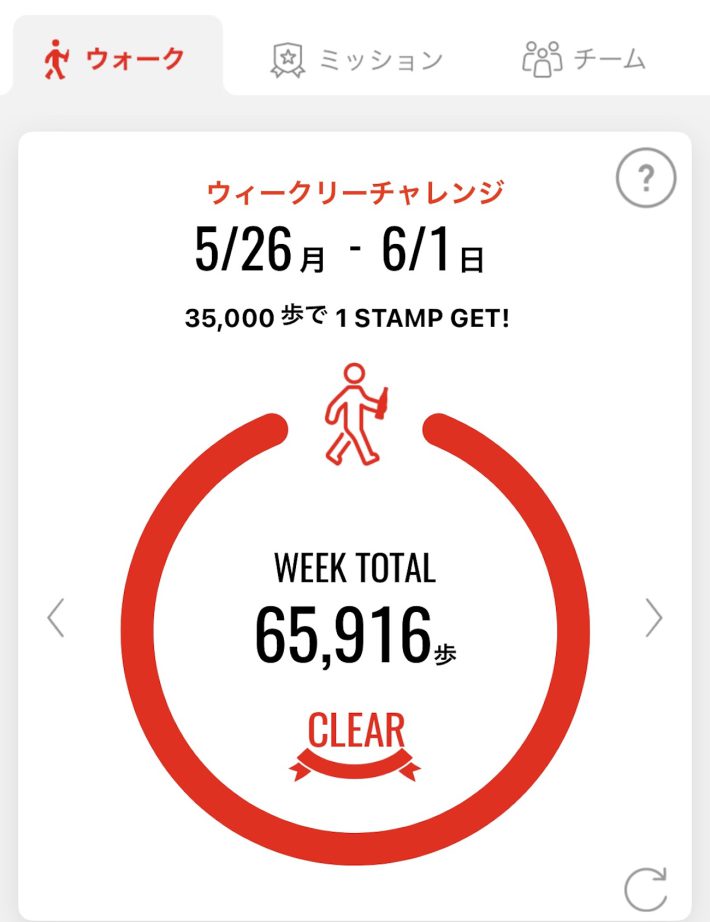Go to the previous week's challenge
This screenshot has height=922, width=710.
pyautogui.click(x=56, y=618)
